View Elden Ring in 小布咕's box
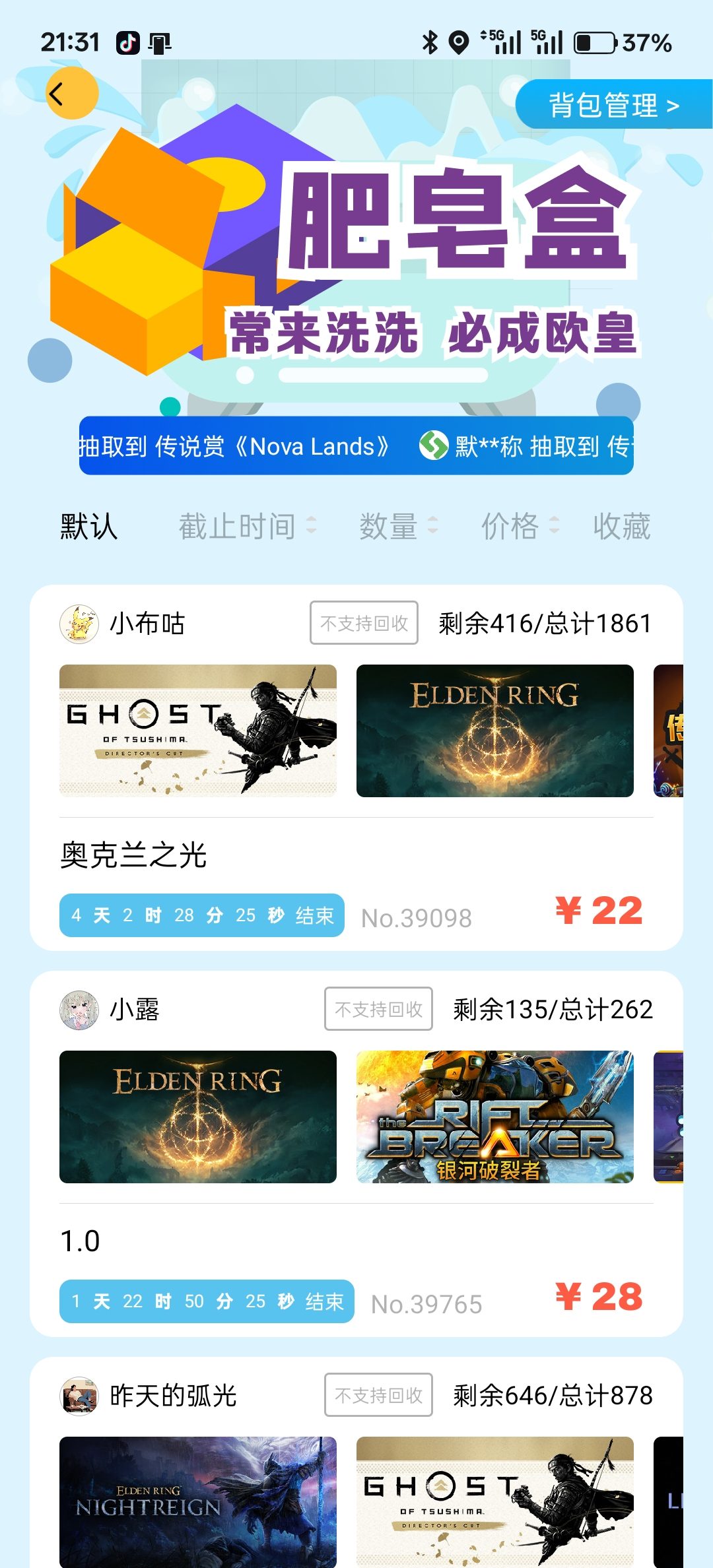 click(495, 731)
